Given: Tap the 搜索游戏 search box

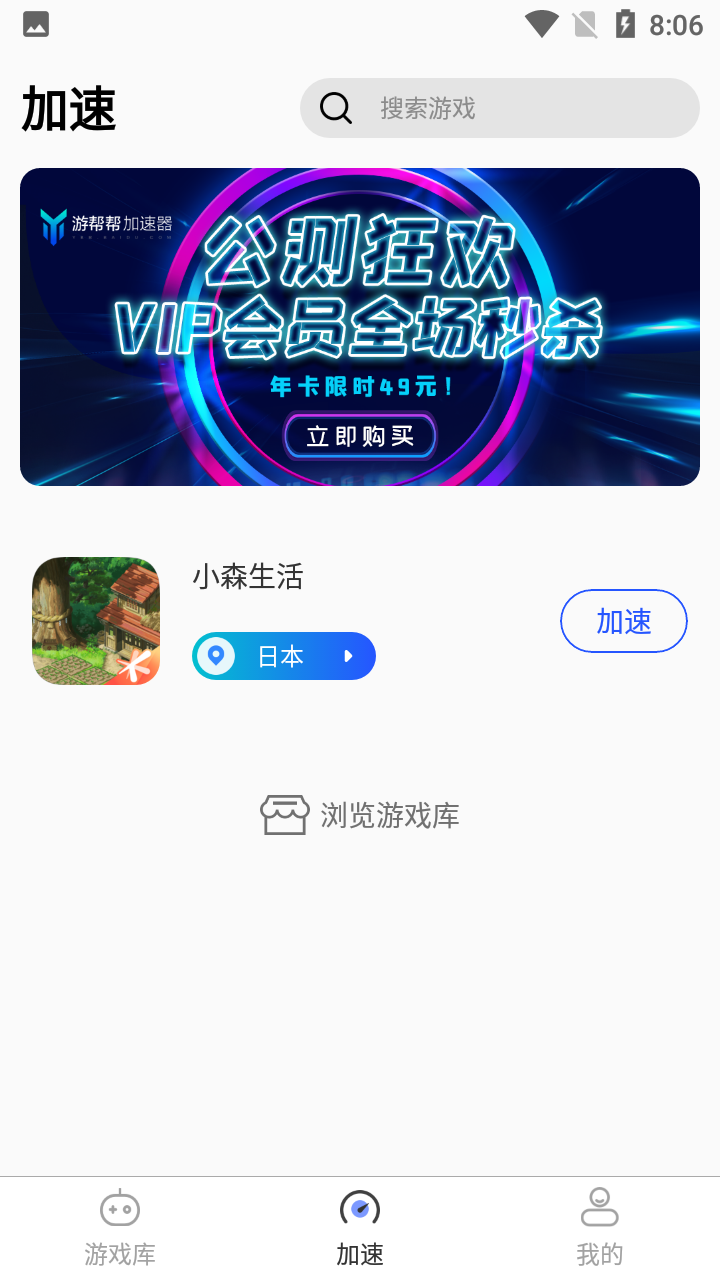Looking at the screenshot, I should point(500,108).
